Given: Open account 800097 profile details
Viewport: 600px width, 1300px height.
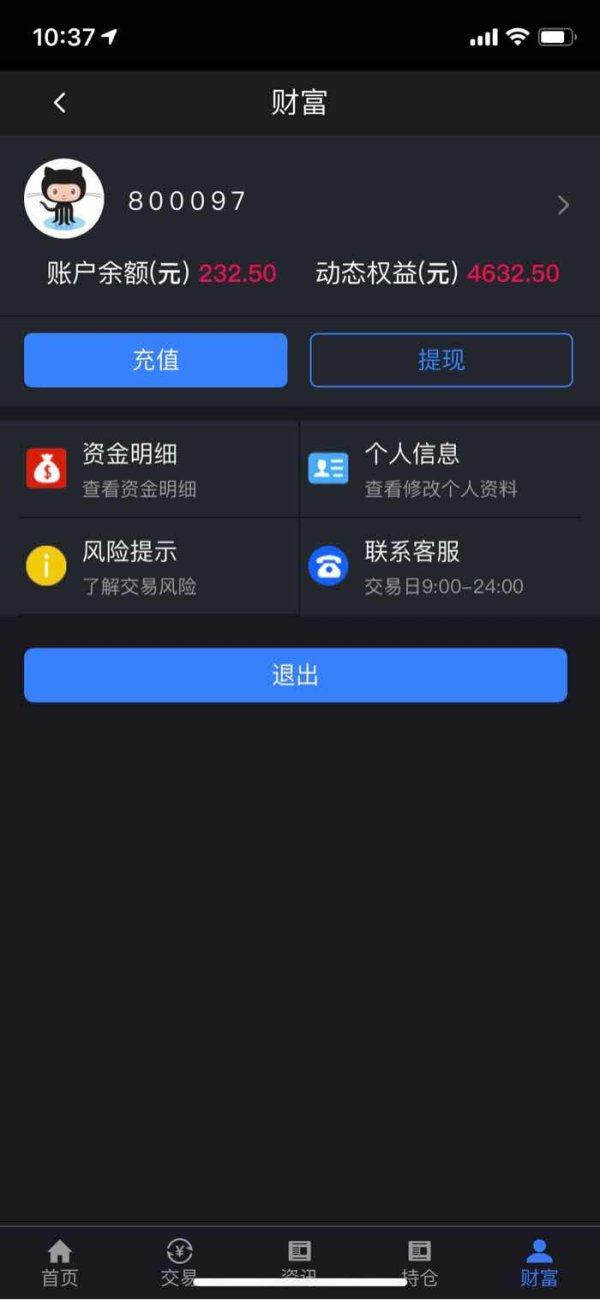Looking at the screenshot, I should 300,202.
